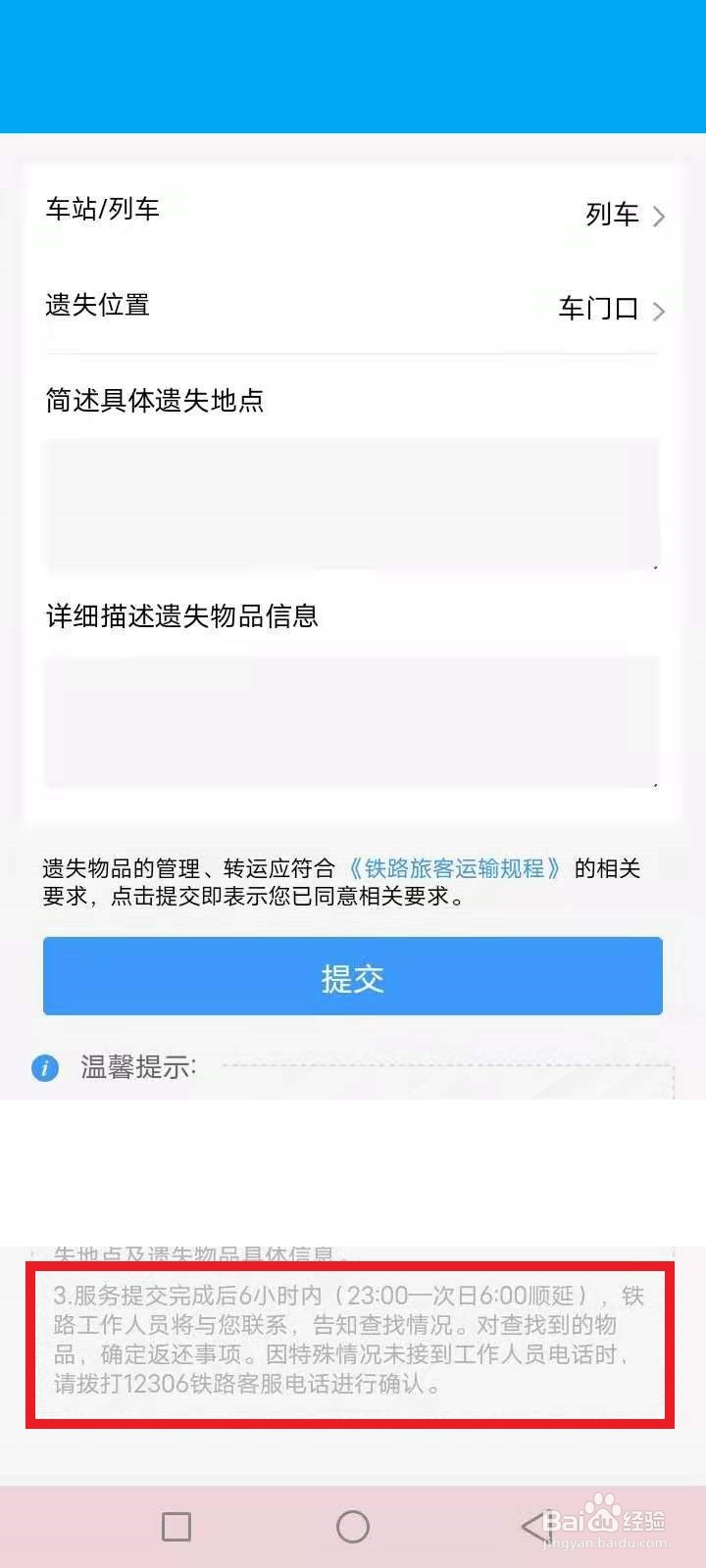Expand the 遗失位置 options chevron

658,311
